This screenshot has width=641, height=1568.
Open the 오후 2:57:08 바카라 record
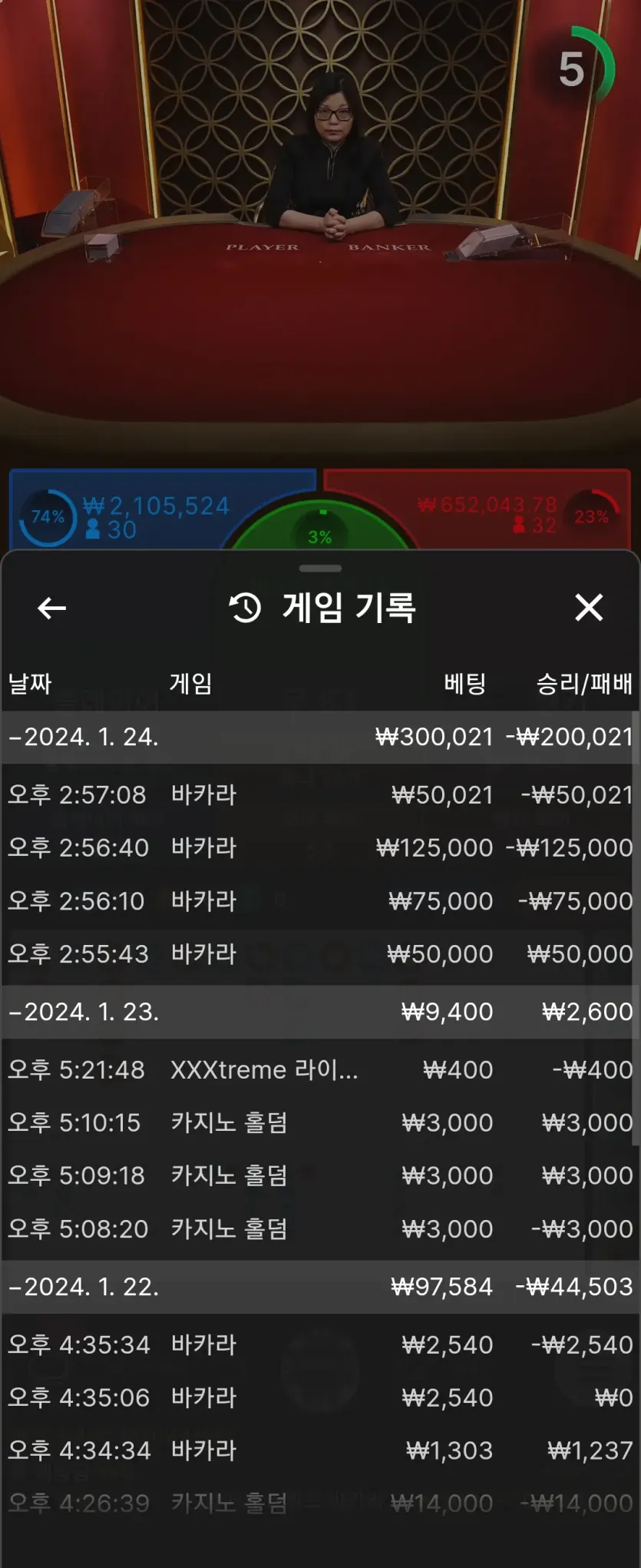(x=319, y=794)
